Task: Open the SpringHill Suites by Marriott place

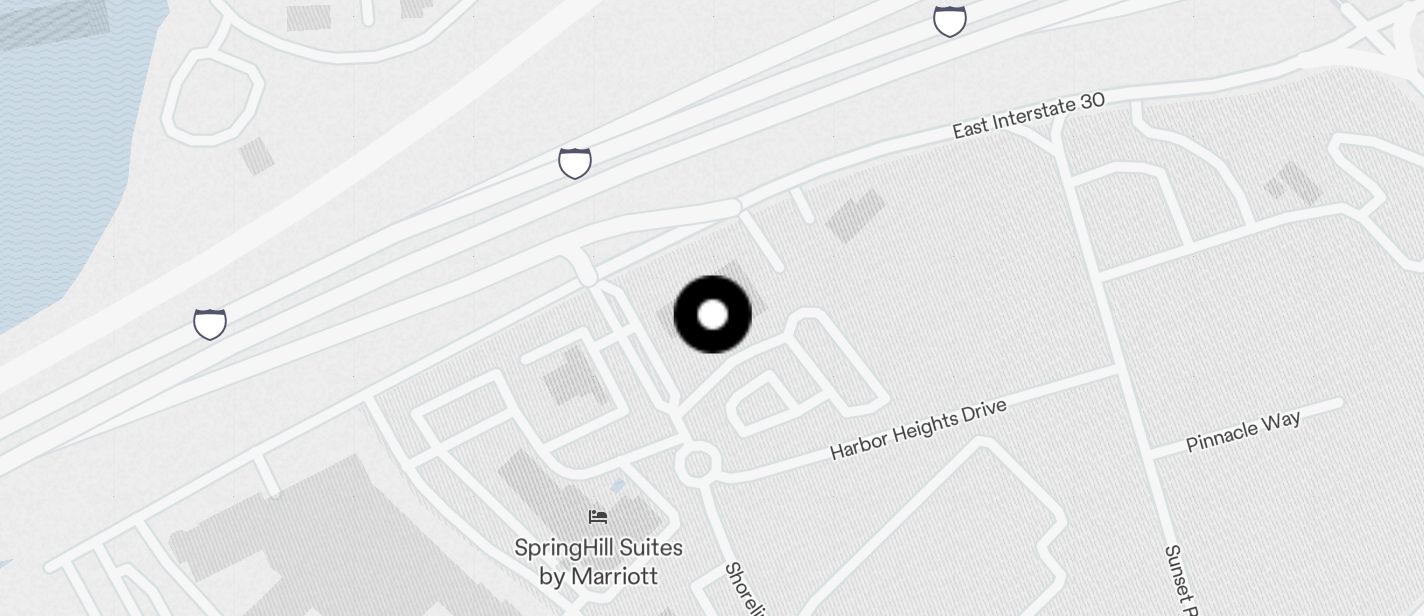Action: (598, 548)
